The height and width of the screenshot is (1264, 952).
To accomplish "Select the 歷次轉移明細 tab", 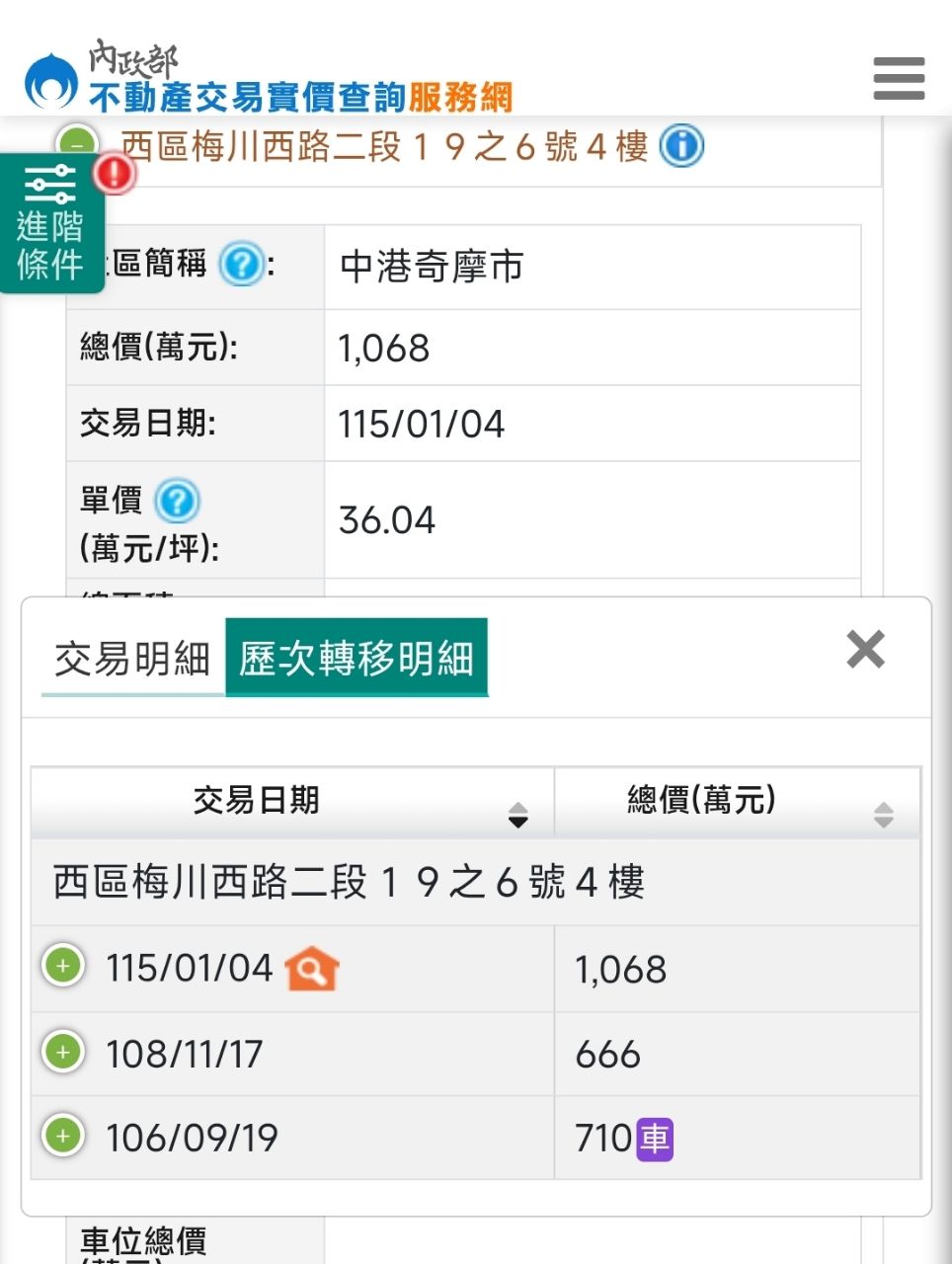I will click(x=357, y=658).
